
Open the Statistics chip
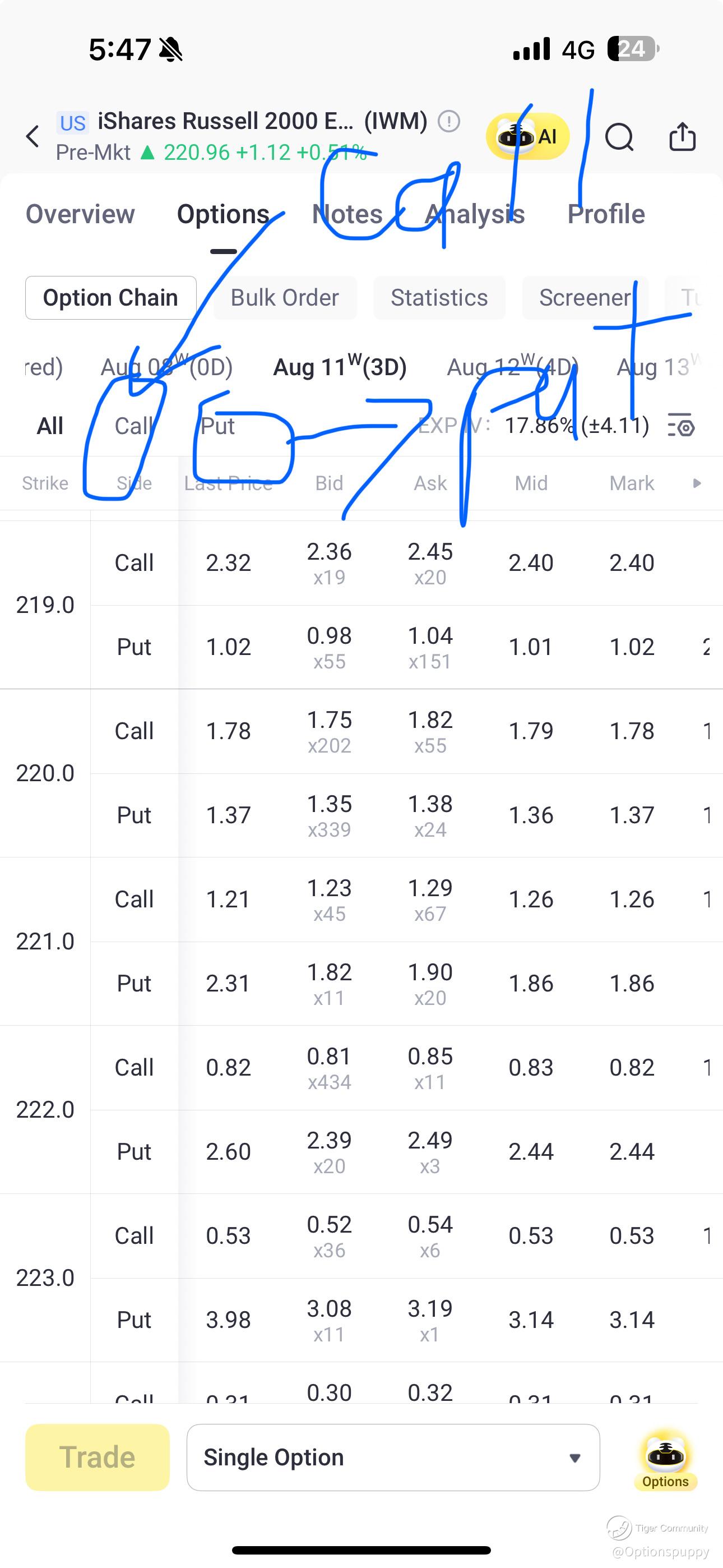tap(439, 298)
